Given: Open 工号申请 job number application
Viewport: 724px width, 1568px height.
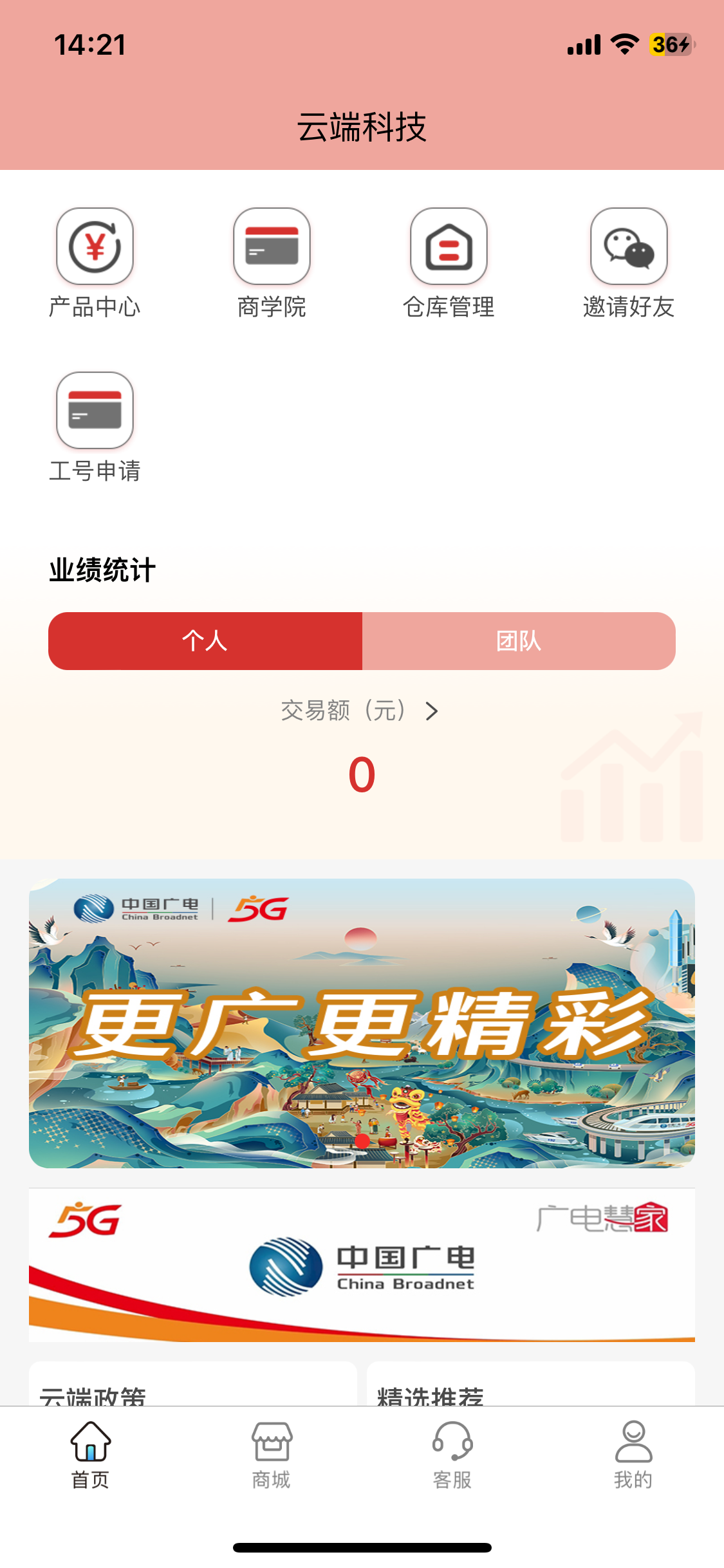Looking at the screenshot, I should tap(95, 427).
